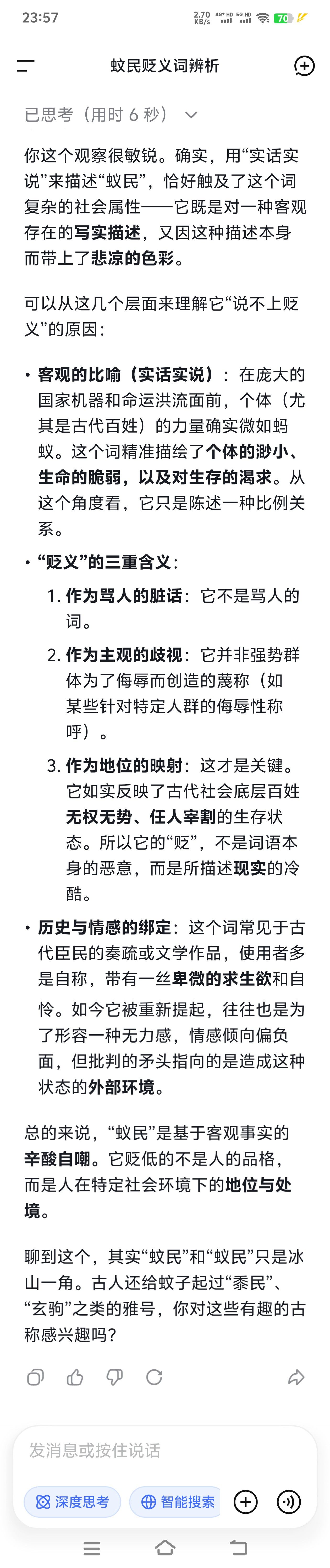Open the sidebar menu
Screen dimensions: 330x1568
pos(26,66)
